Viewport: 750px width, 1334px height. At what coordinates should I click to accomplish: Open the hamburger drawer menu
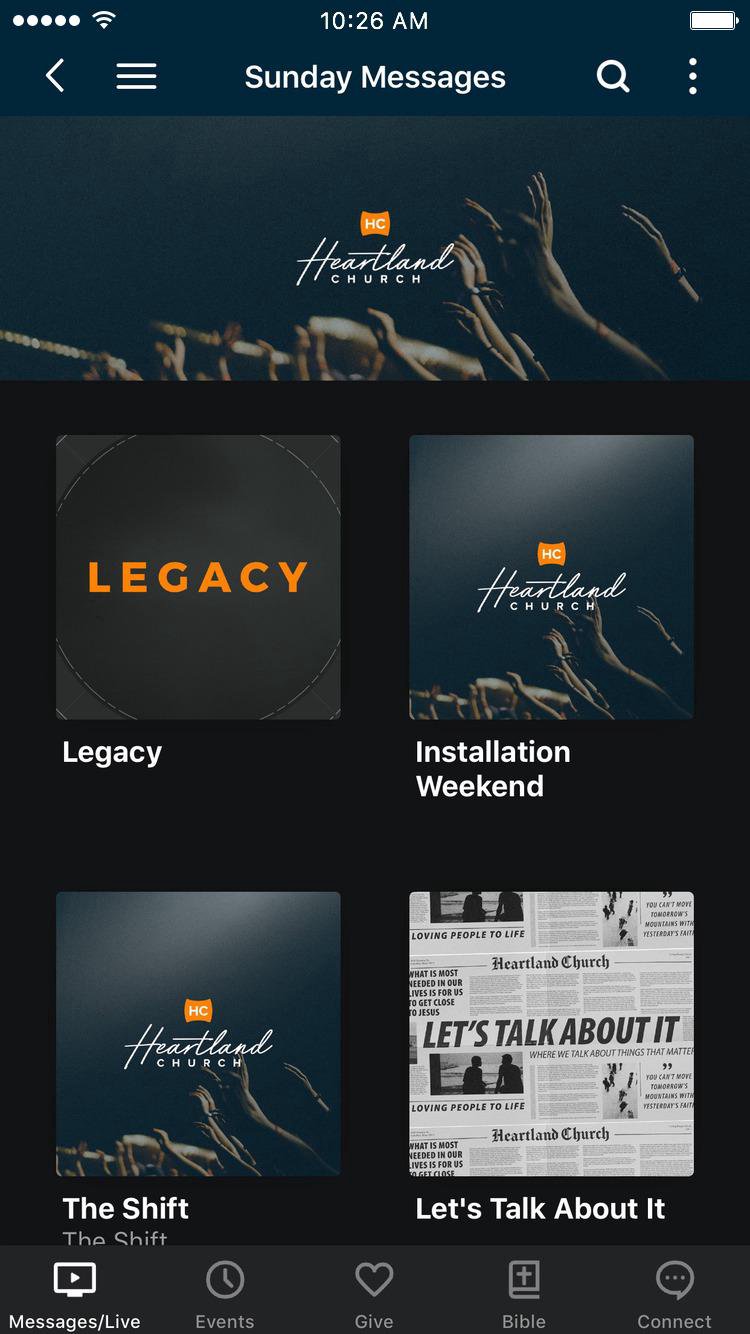pos(136,77)
